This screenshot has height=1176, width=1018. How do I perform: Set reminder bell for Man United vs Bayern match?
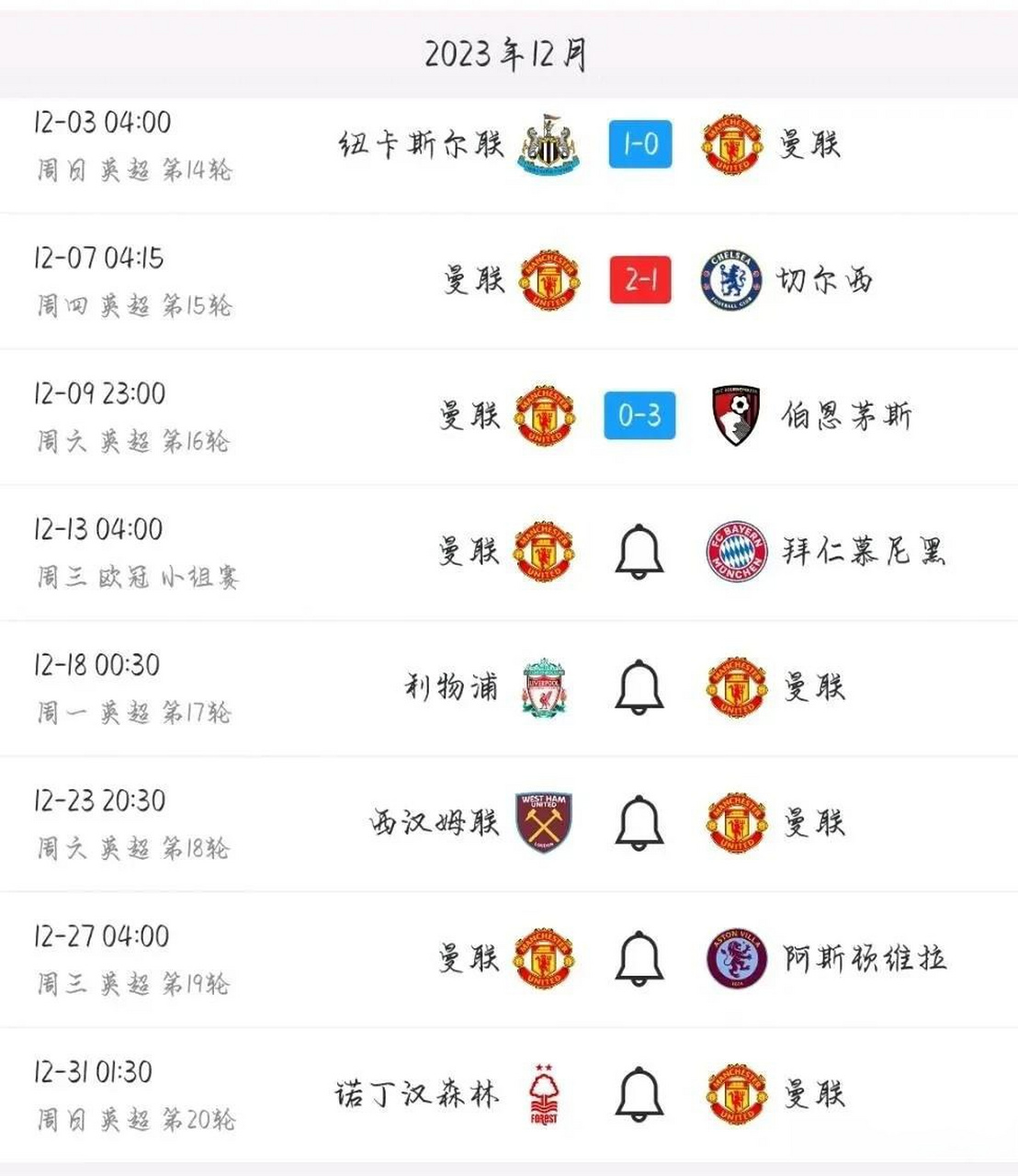[x=639, y=551]
